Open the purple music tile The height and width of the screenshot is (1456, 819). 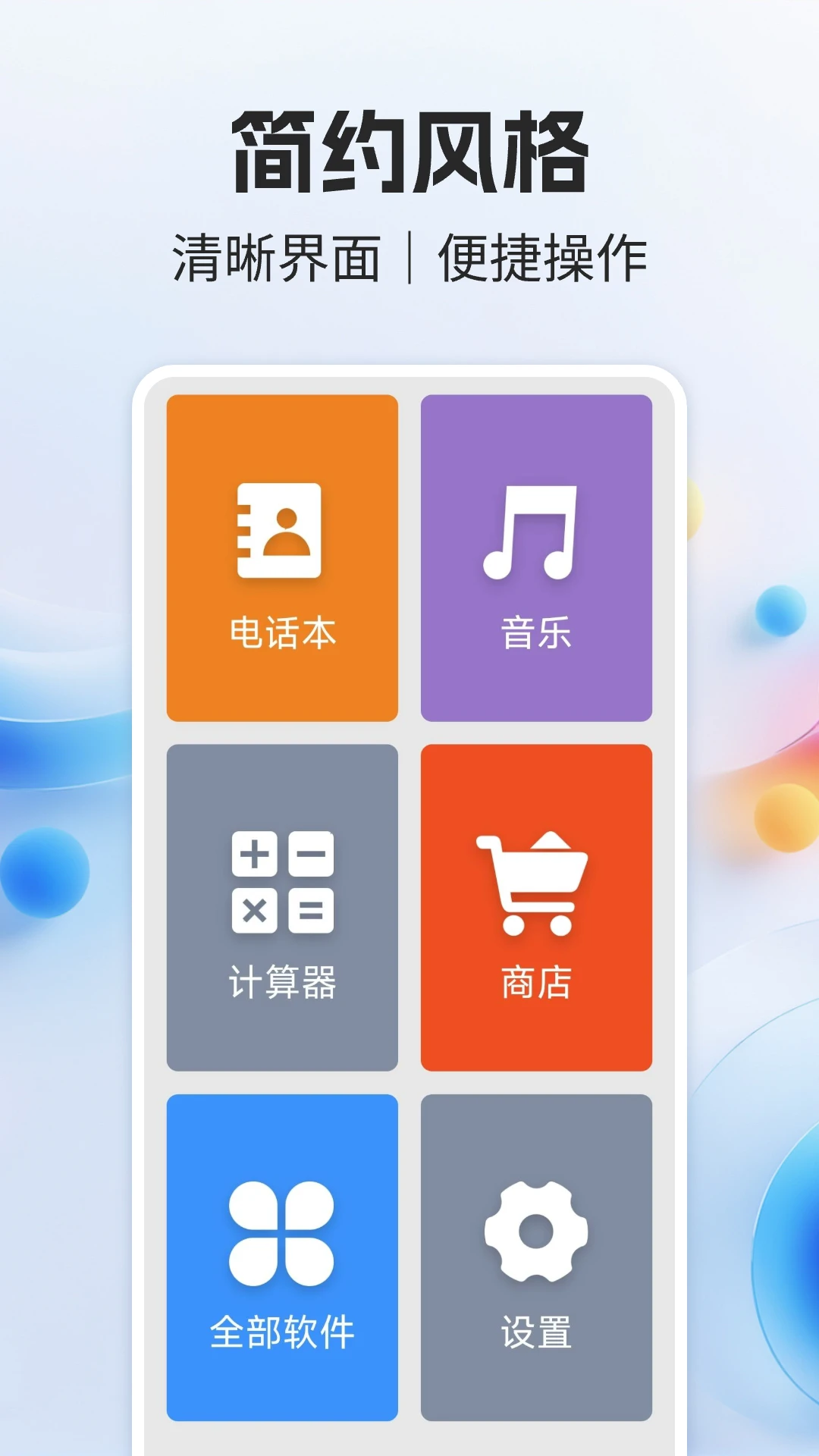point(535,557)
